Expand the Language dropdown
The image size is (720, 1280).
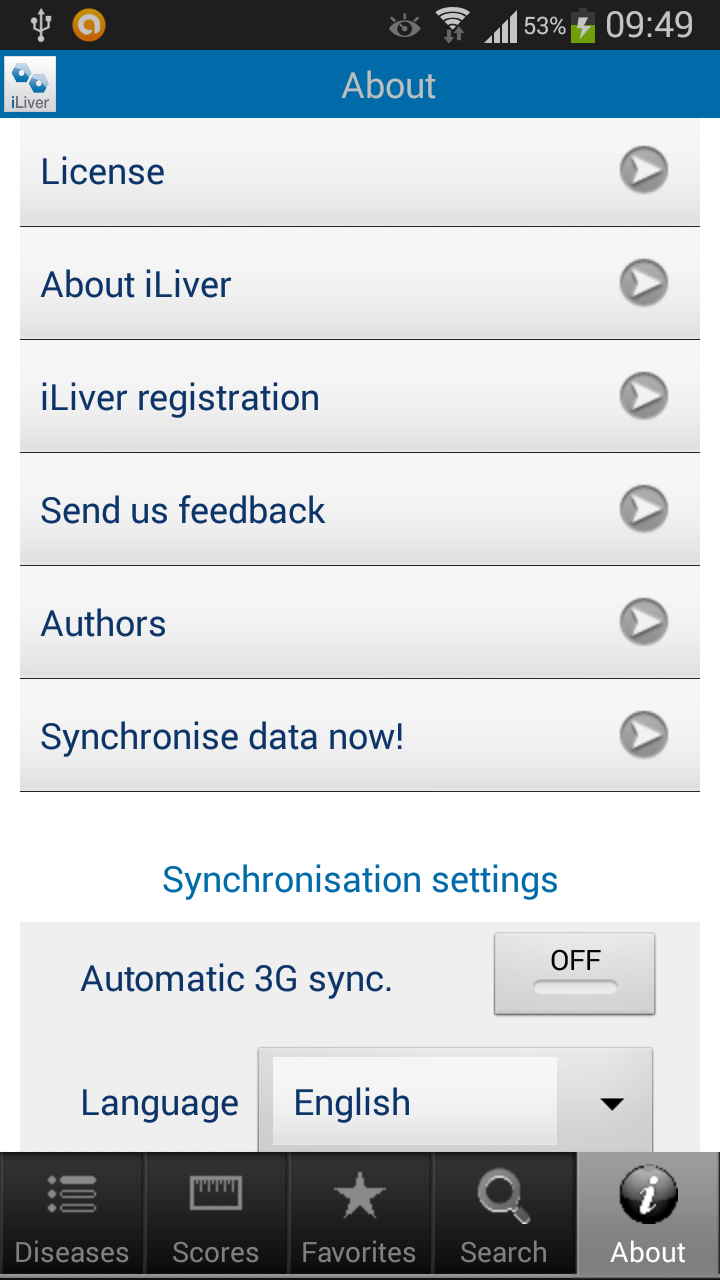pyautogui.click(x=455, y=1102)
